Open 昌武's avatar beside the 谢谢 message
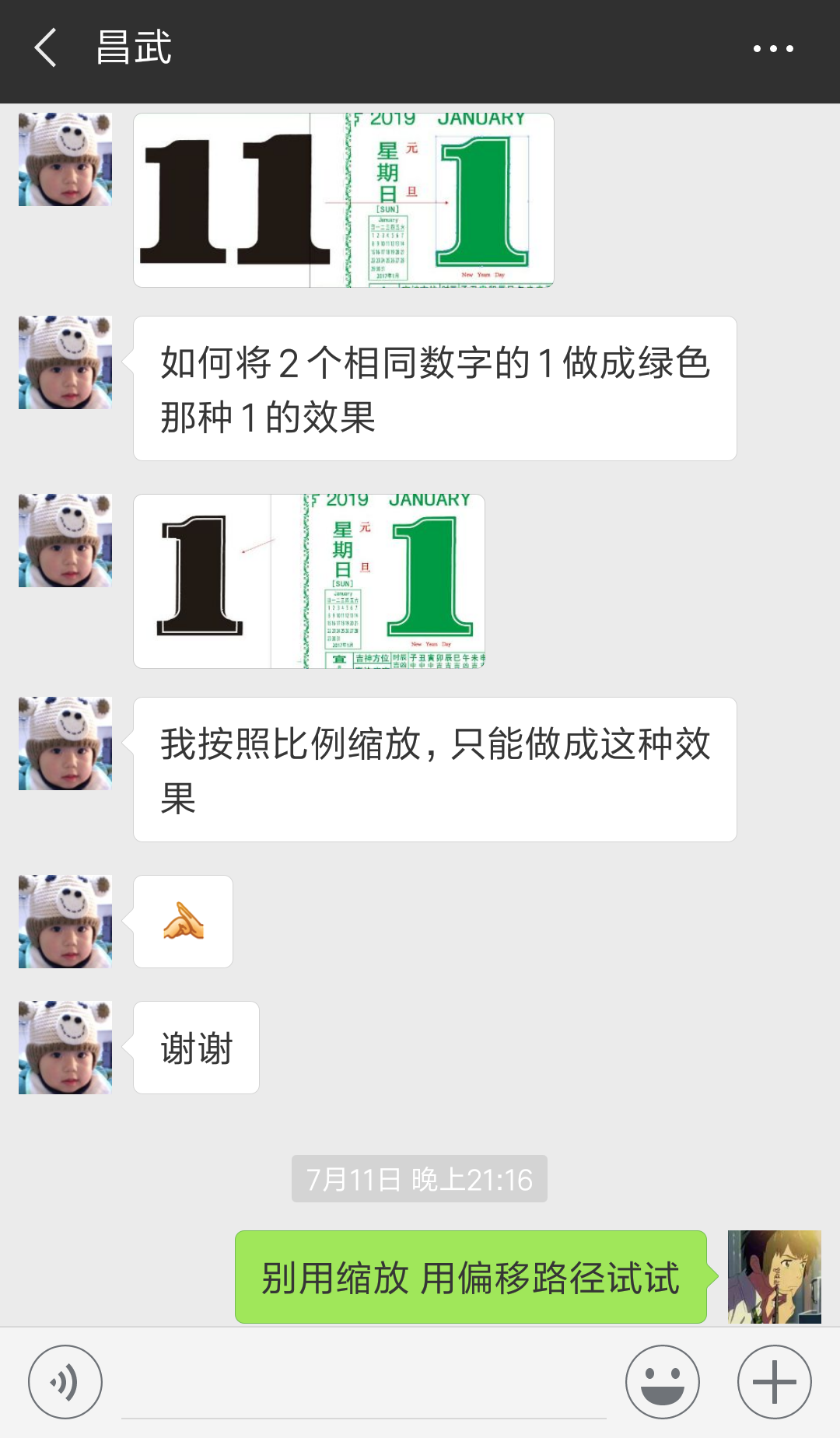 [x=65, y=1047]
